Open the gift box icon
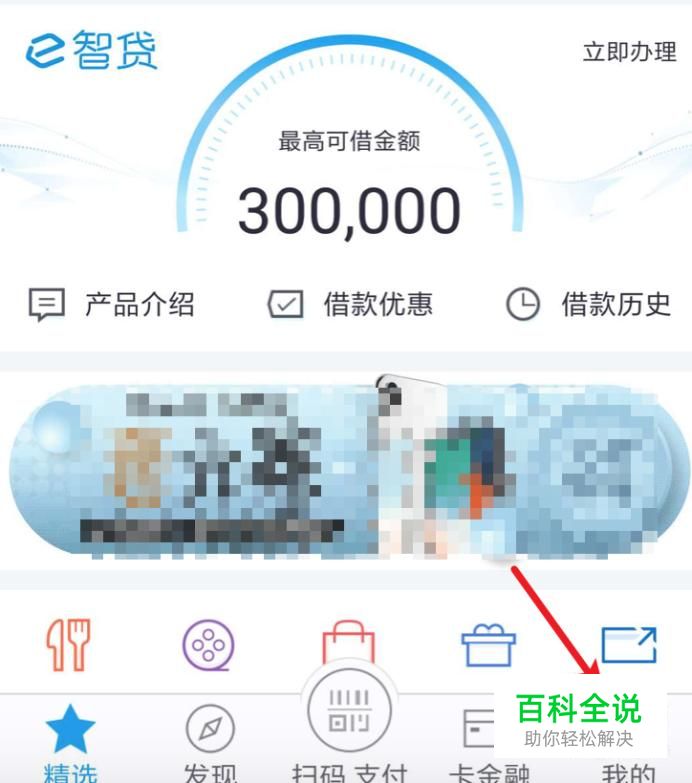 pos(488,645)
